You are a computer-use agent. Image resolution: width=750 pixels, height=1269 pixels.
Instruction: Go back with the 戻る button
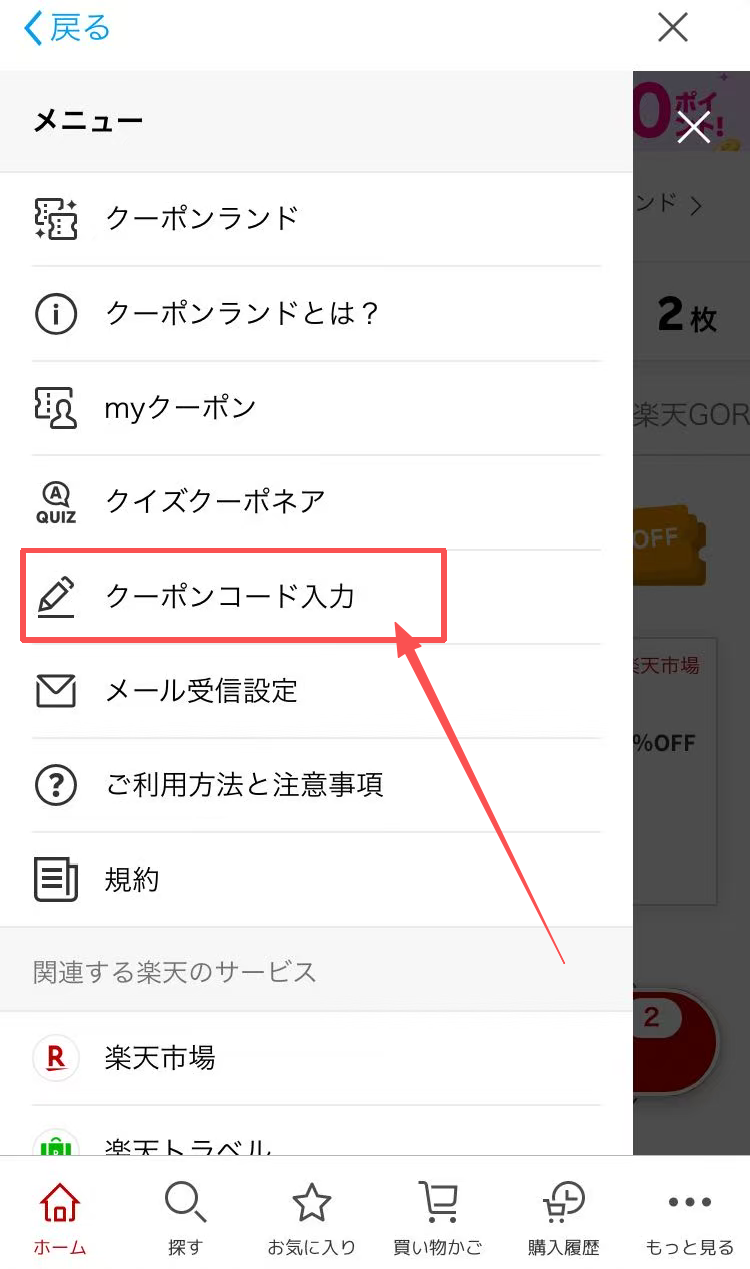tap(66, 28)
